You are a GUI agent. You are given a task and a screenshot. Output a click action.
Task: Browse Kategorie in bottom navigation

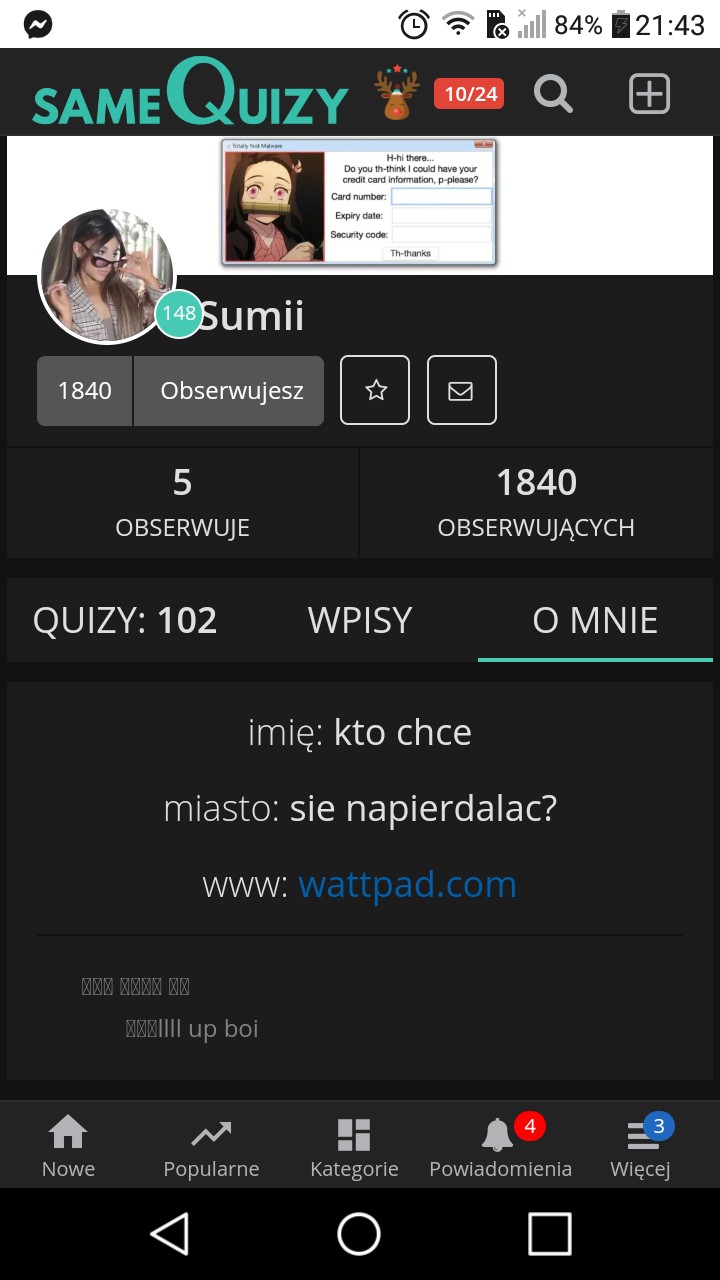354,1146
